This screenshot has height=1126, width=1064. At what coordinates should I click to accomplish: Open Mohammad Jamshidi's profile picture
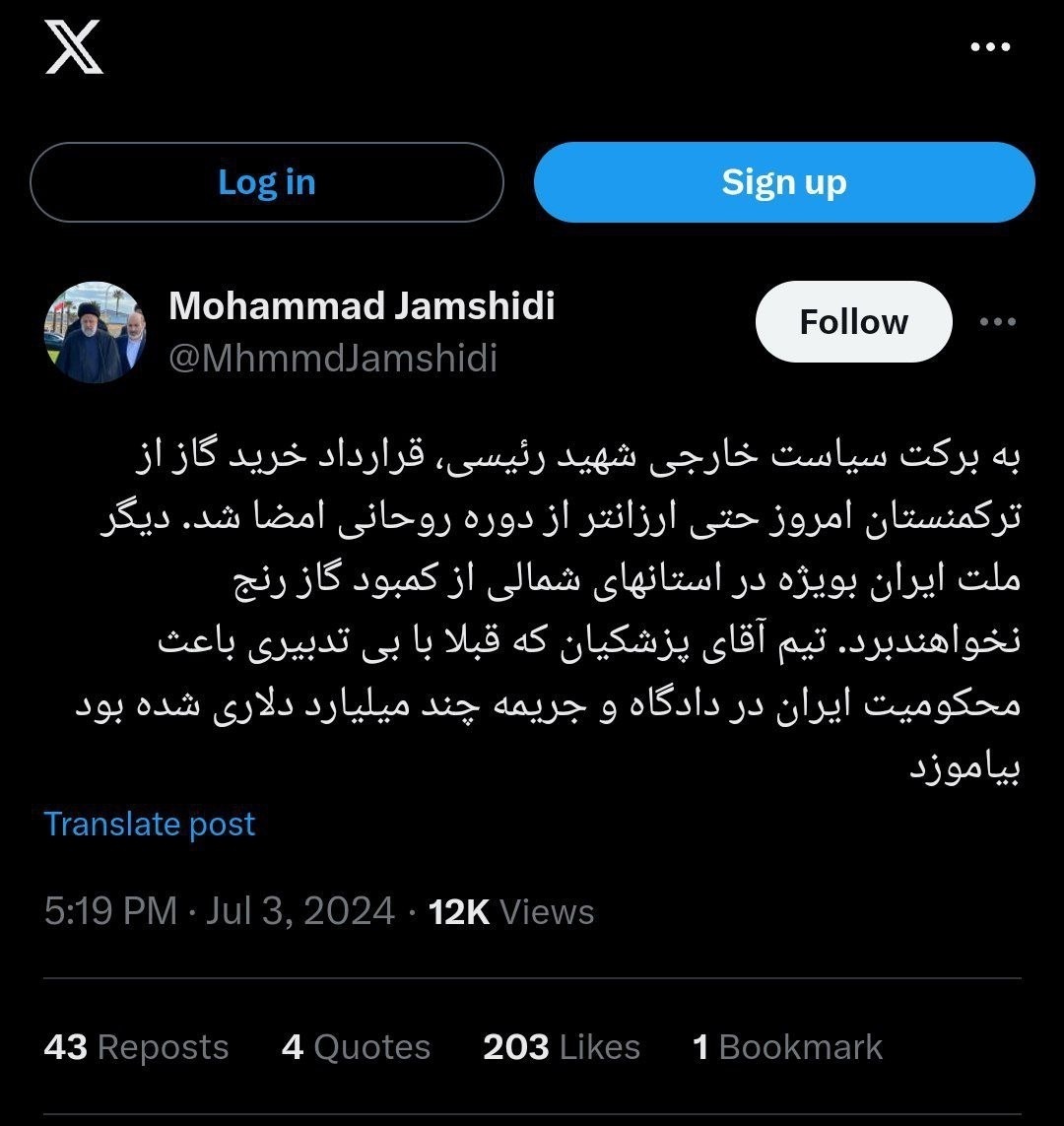[95, 332]
